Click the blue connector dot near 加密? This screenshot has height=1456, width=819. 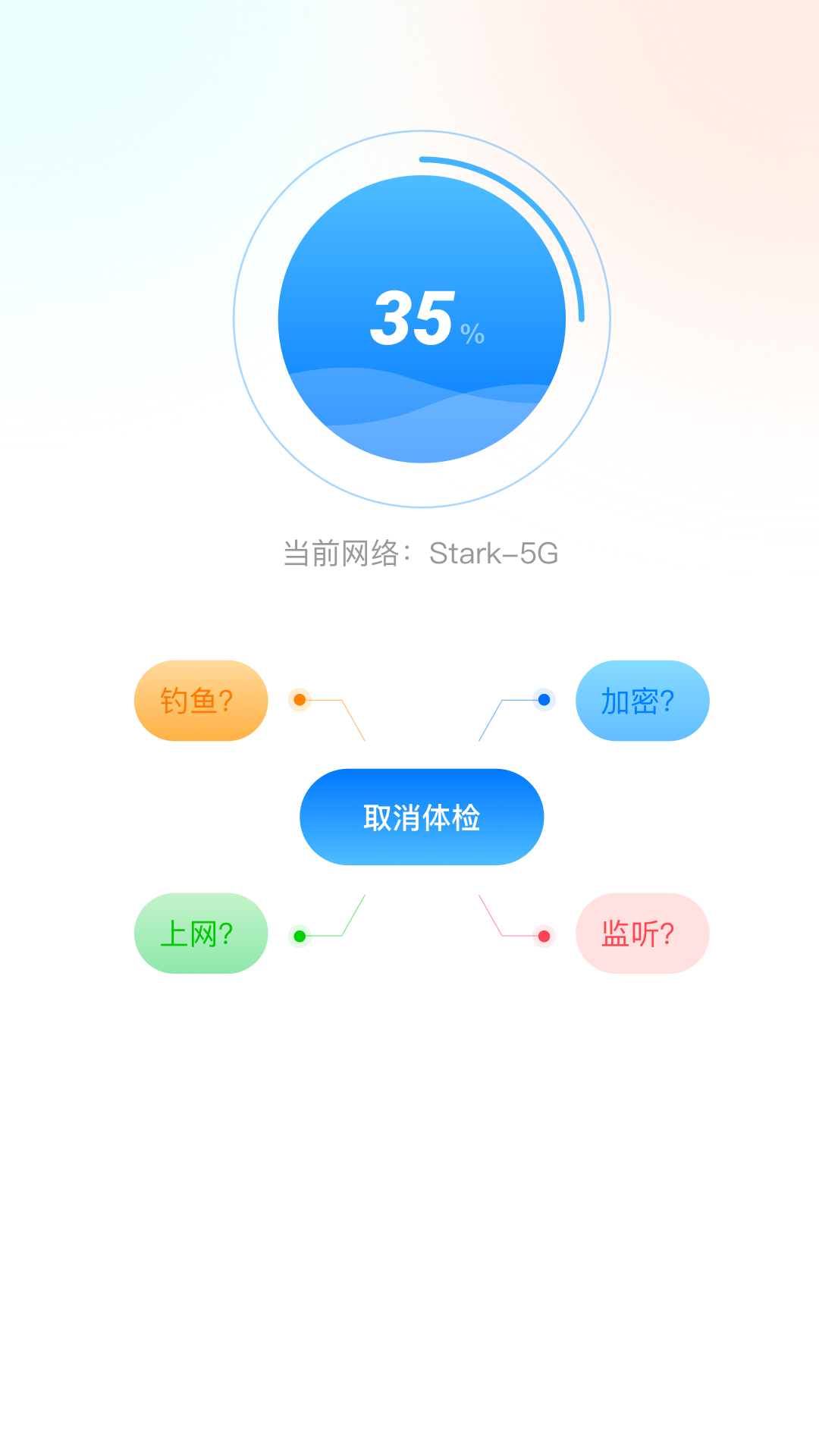(544, 700)
